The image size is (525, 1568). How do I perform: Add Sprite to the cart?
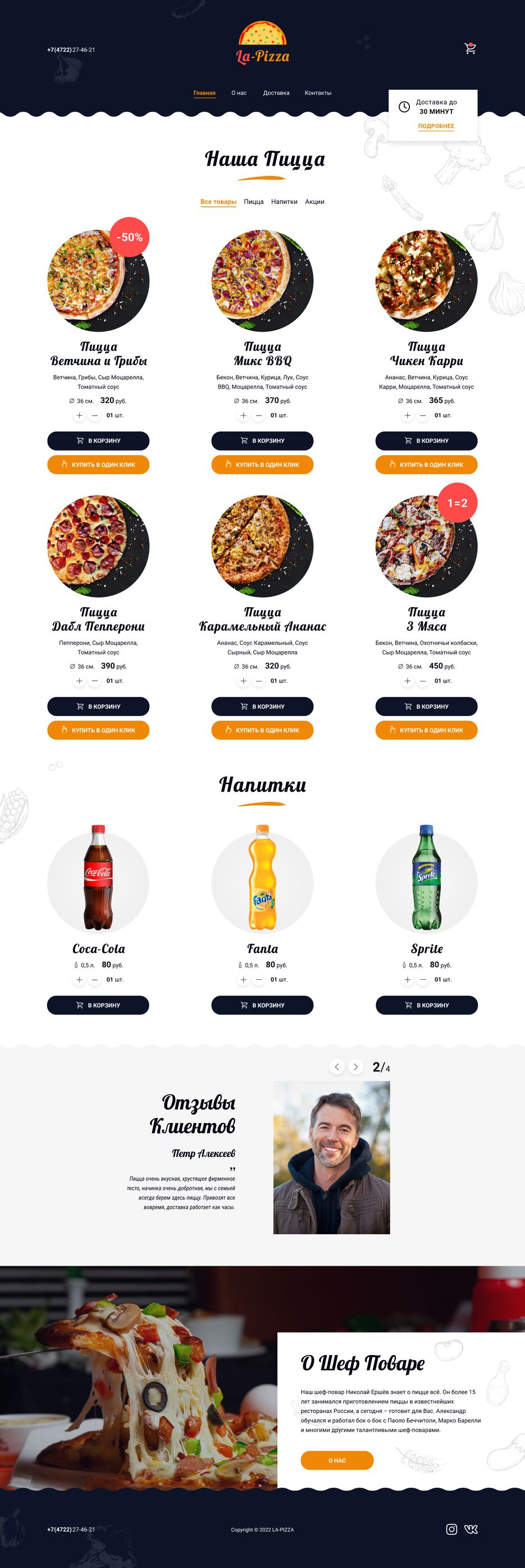click(x=426, y=1005)
